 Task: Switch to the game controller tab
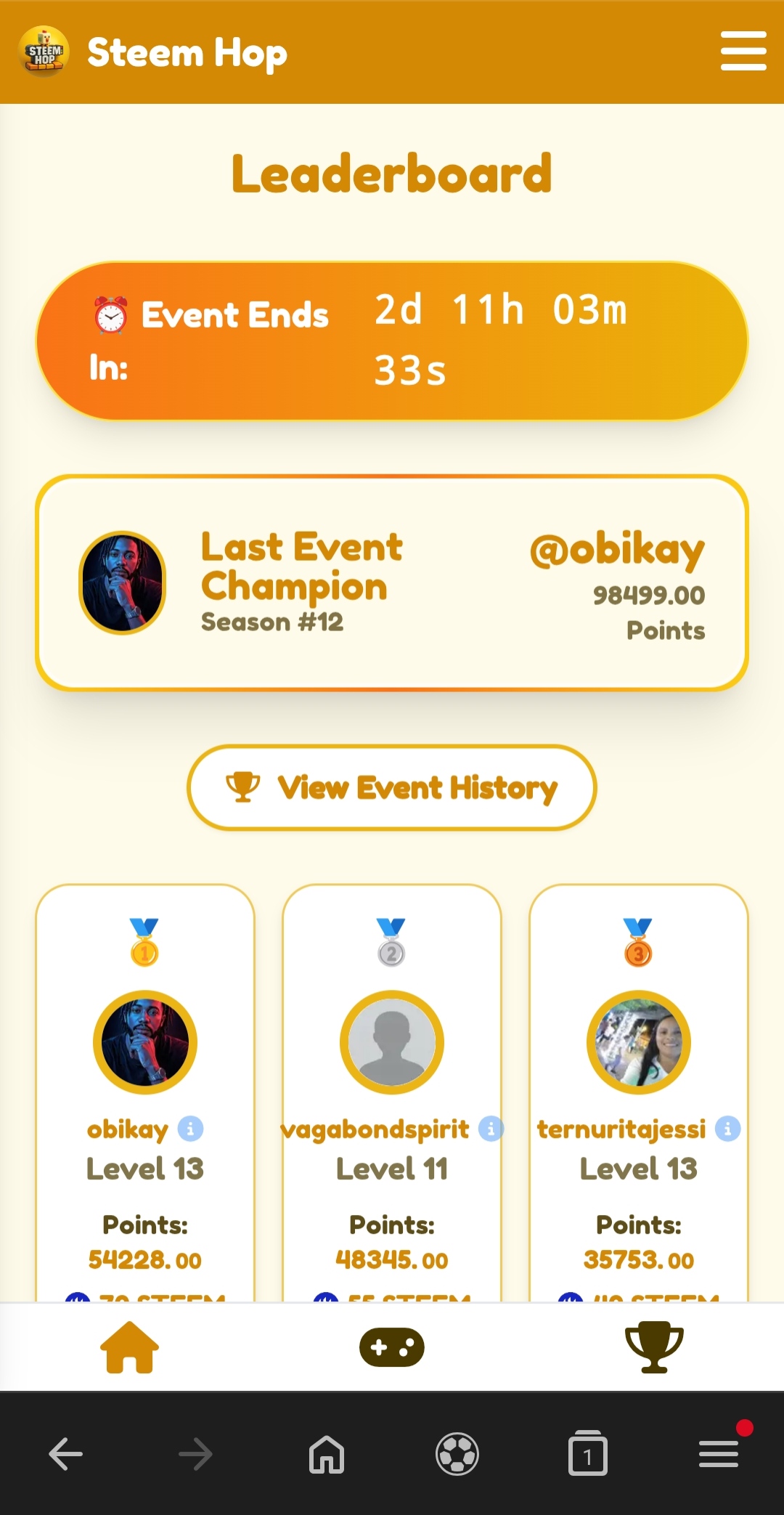click(x=392, y=1347)
